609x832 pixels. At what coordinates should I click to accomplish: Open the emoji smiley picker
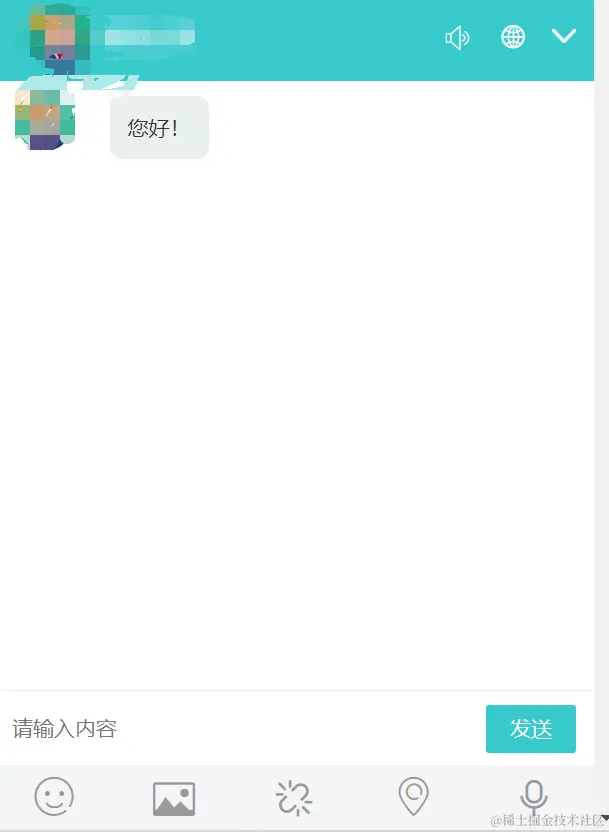coord(54,797)
